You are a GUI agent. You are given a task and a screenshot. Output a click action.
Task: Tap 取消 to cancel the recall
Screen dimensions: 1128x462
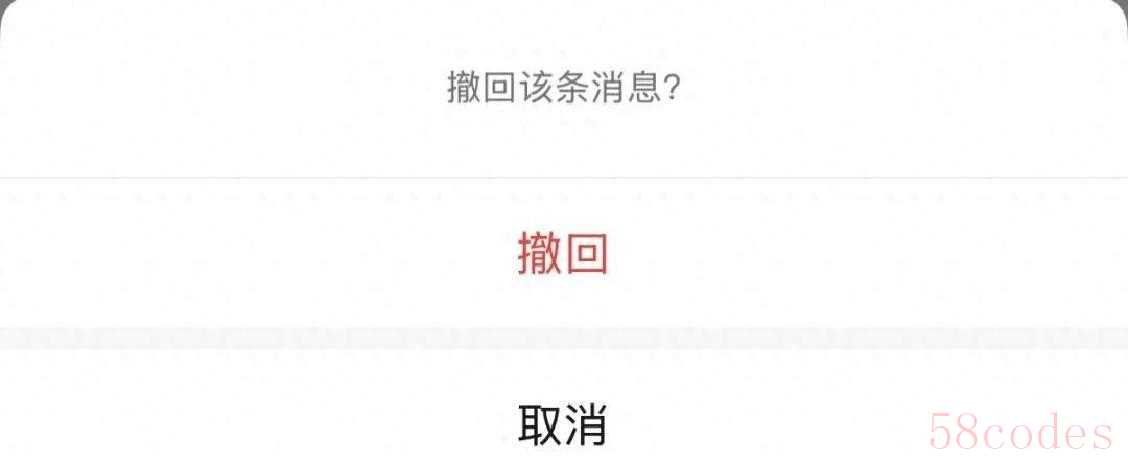[x=563, y=424]
